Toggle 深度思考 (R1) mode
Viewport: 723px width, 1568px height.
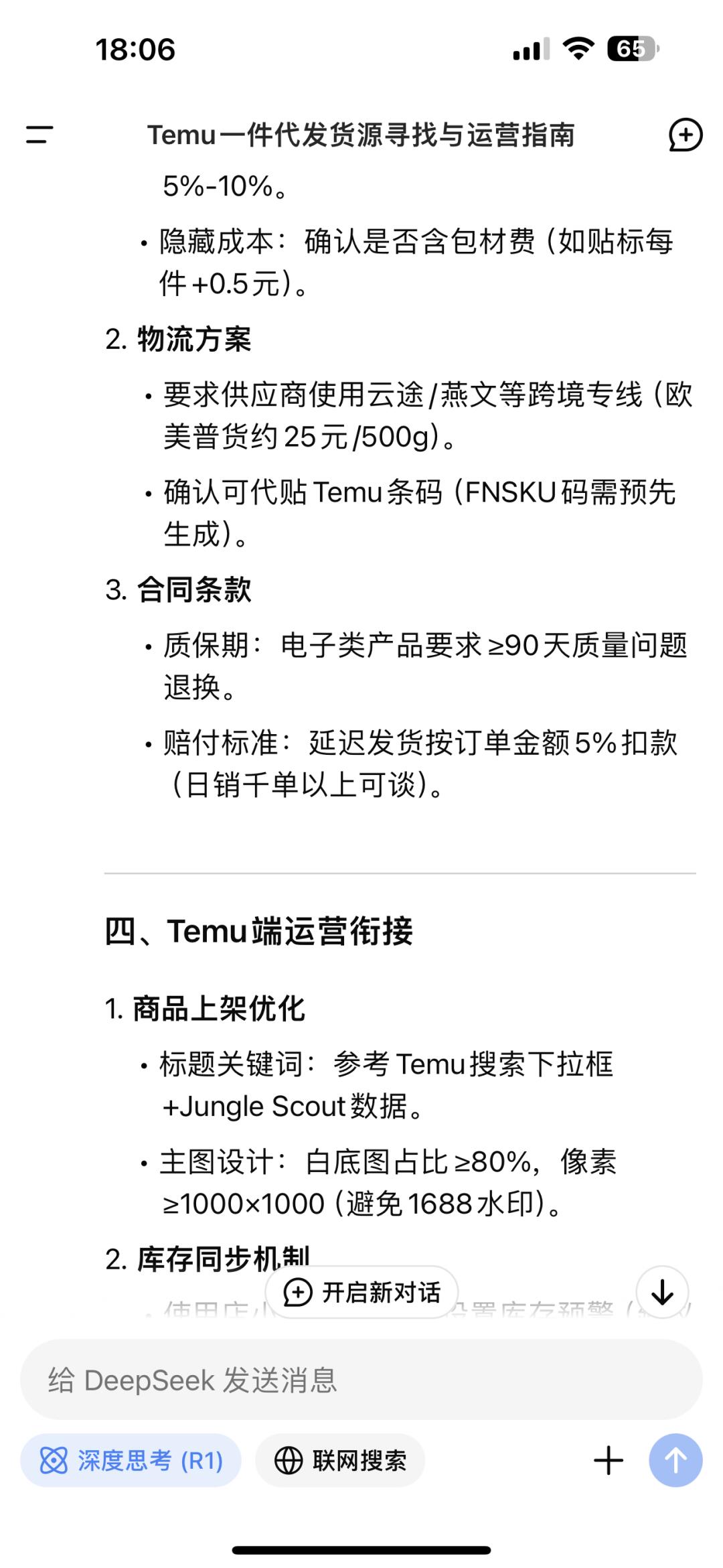(131, 1460)
